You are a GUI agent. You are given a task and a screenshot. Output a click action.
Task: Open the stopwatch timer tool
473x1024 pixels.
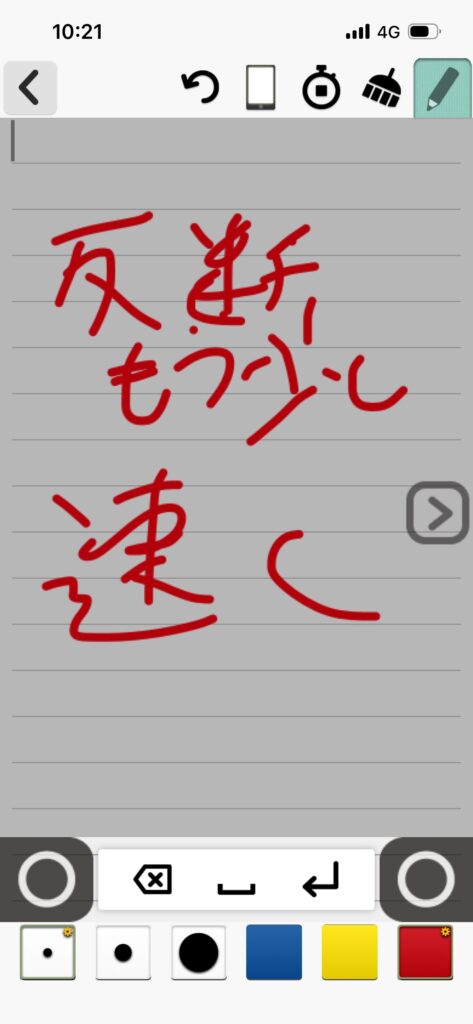click(x=321, y=88)
